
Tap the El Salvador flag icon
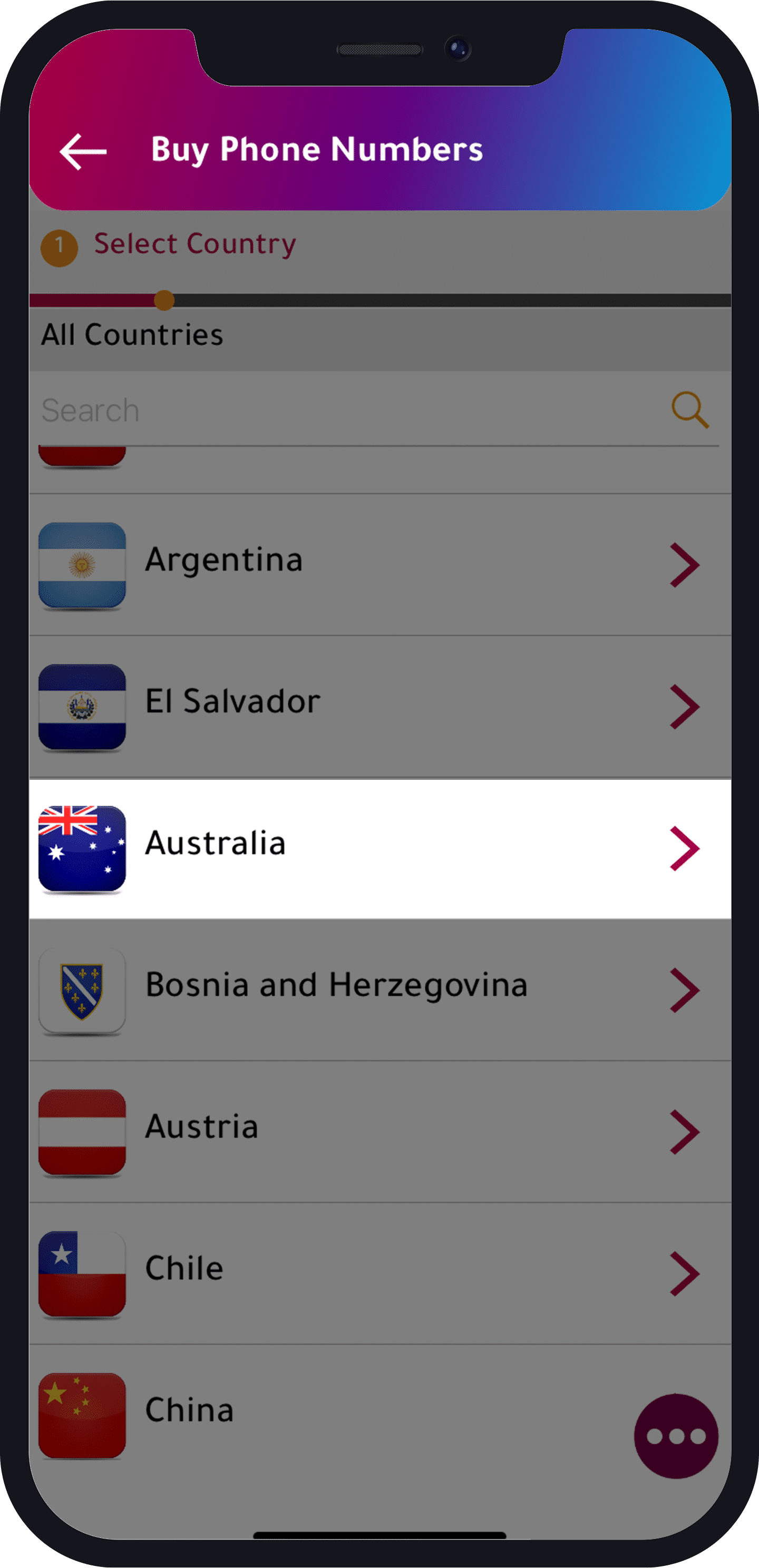[82, 708]
